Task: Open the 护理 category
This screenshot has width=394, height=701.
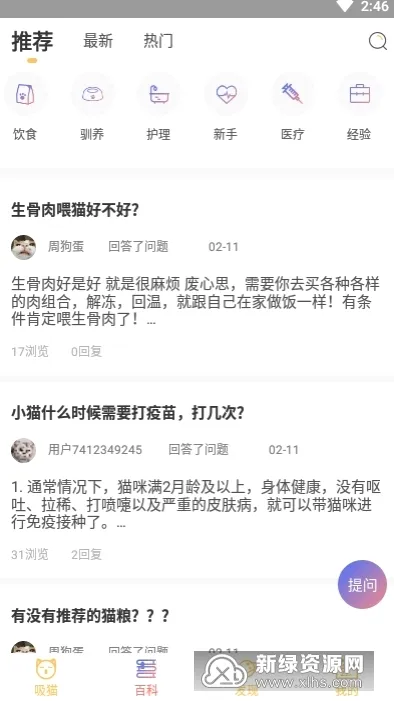Action: coord(159,108)
